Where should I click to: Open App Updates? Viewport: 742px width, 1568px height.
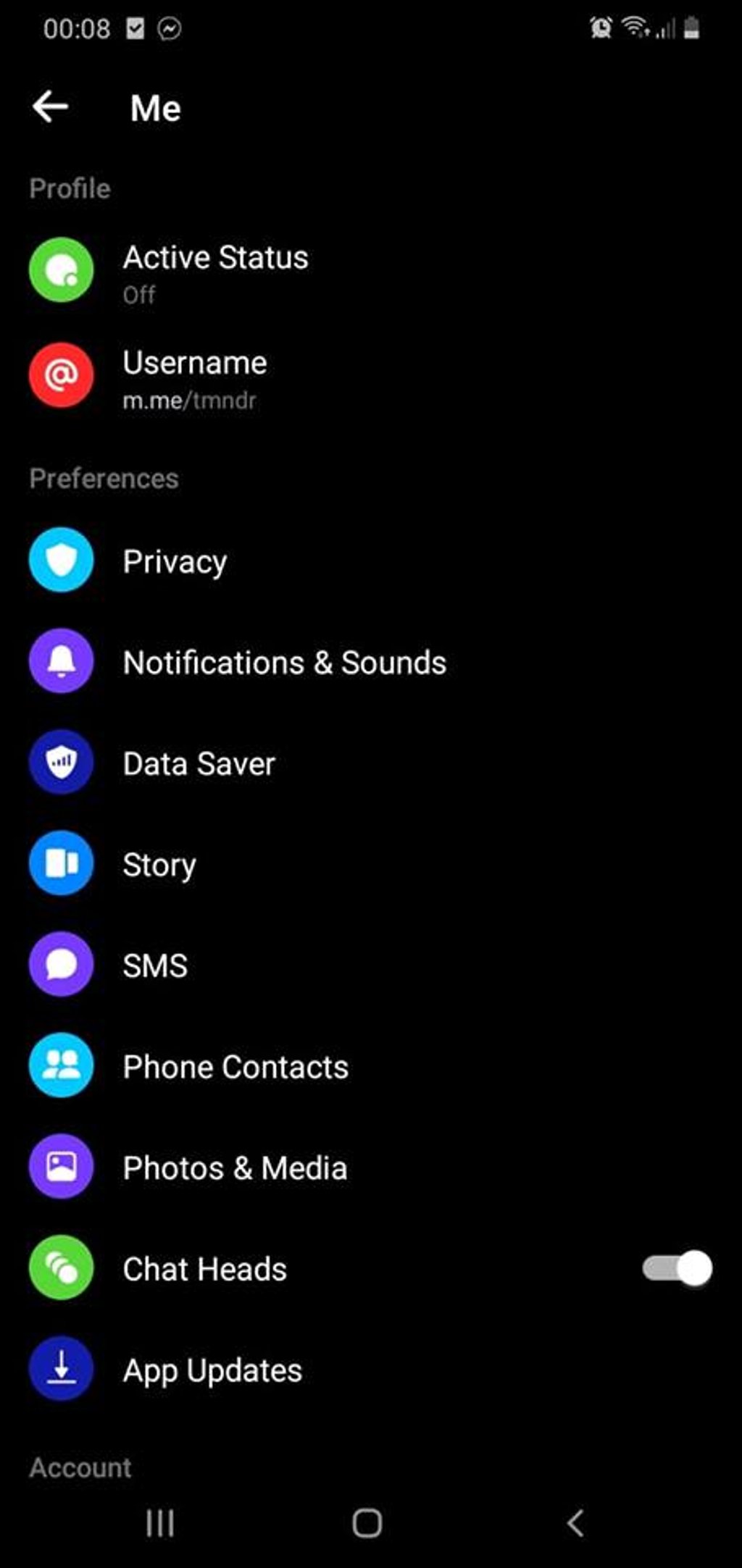tap(212, 1370)
